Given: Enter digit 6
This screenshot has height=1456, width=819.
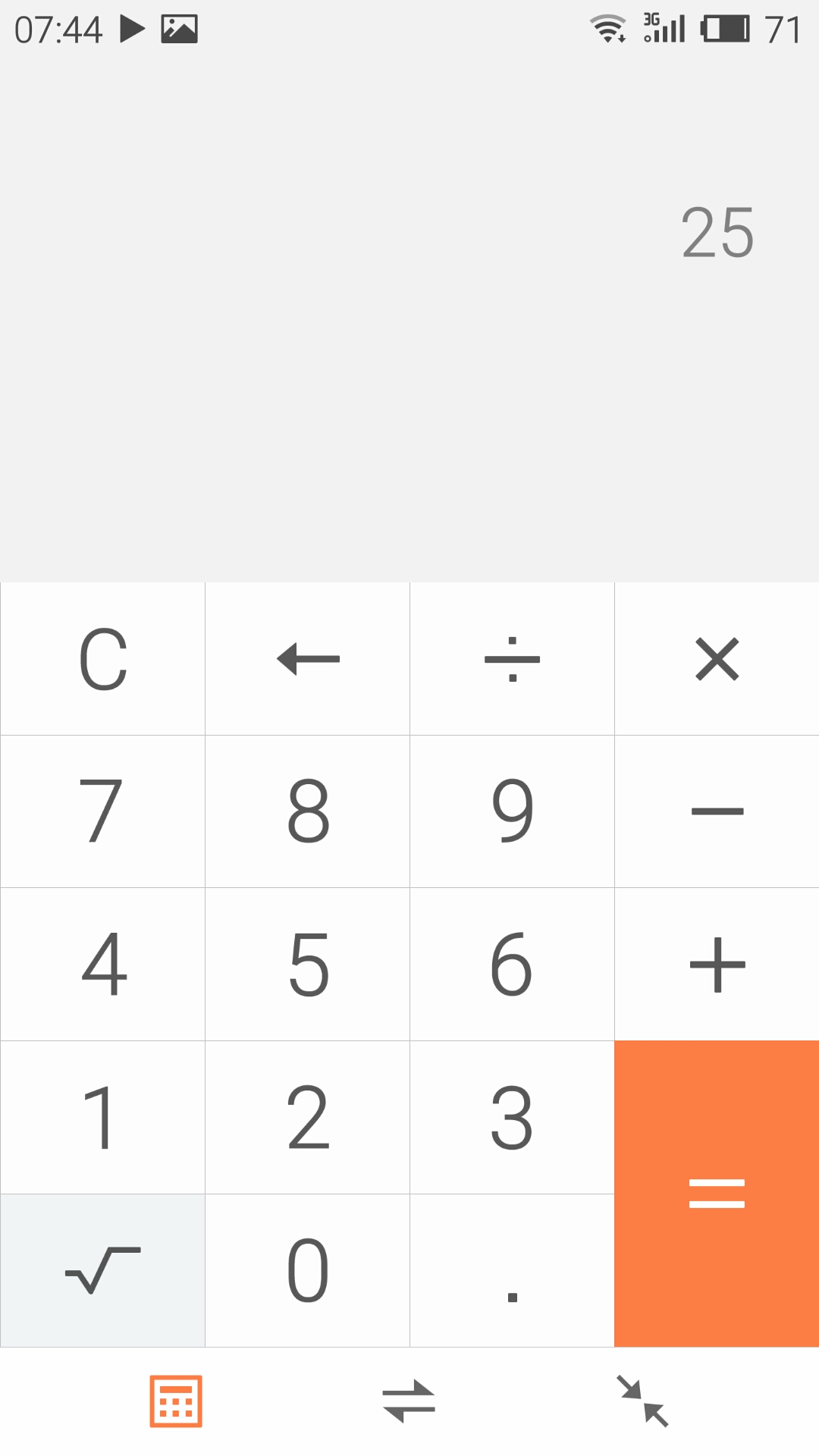Looking at the screenshot, I should click(x=512, y=965).
